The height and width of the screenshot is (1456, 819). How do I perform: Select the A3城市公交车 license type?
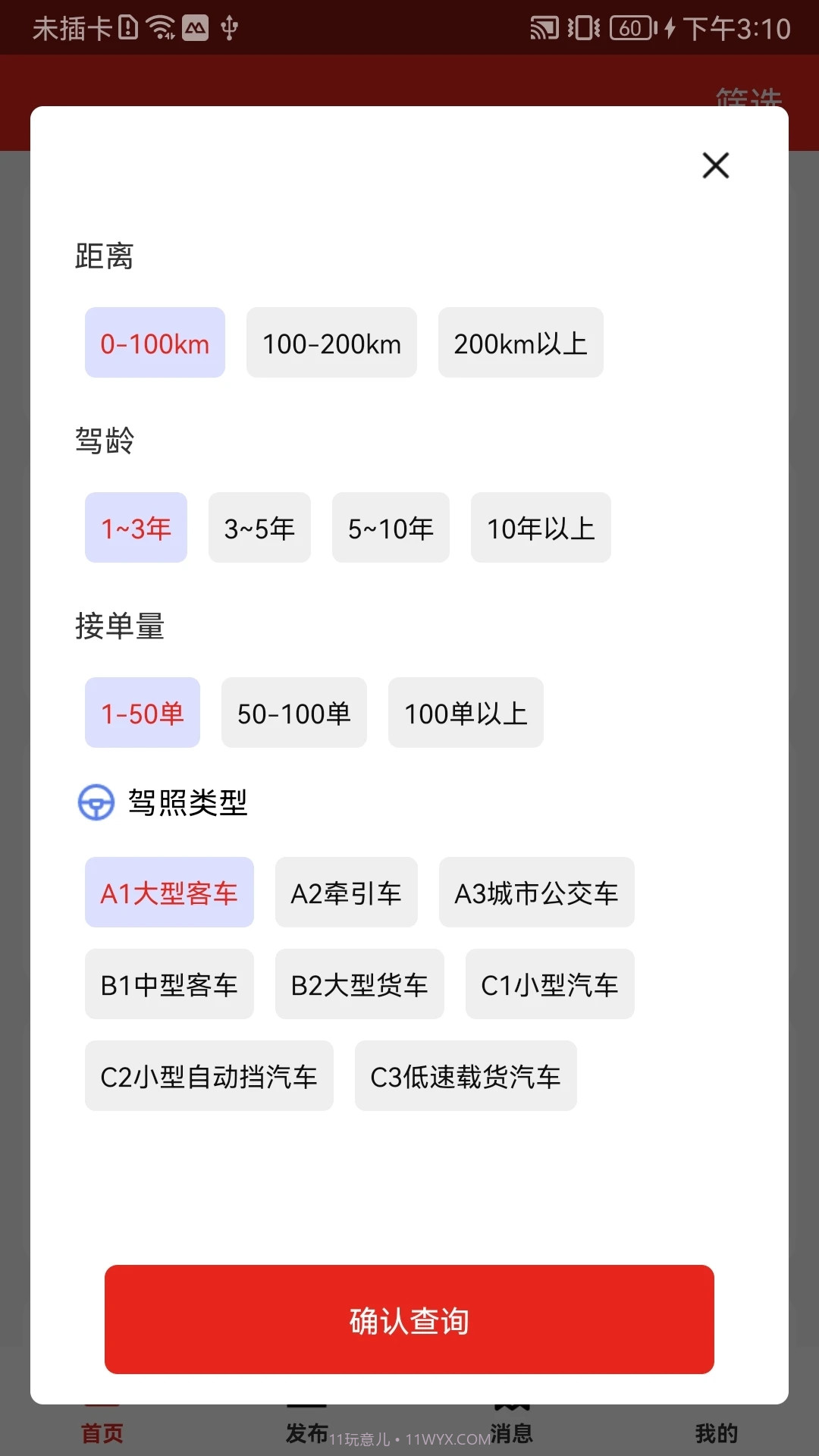(536, 893)
